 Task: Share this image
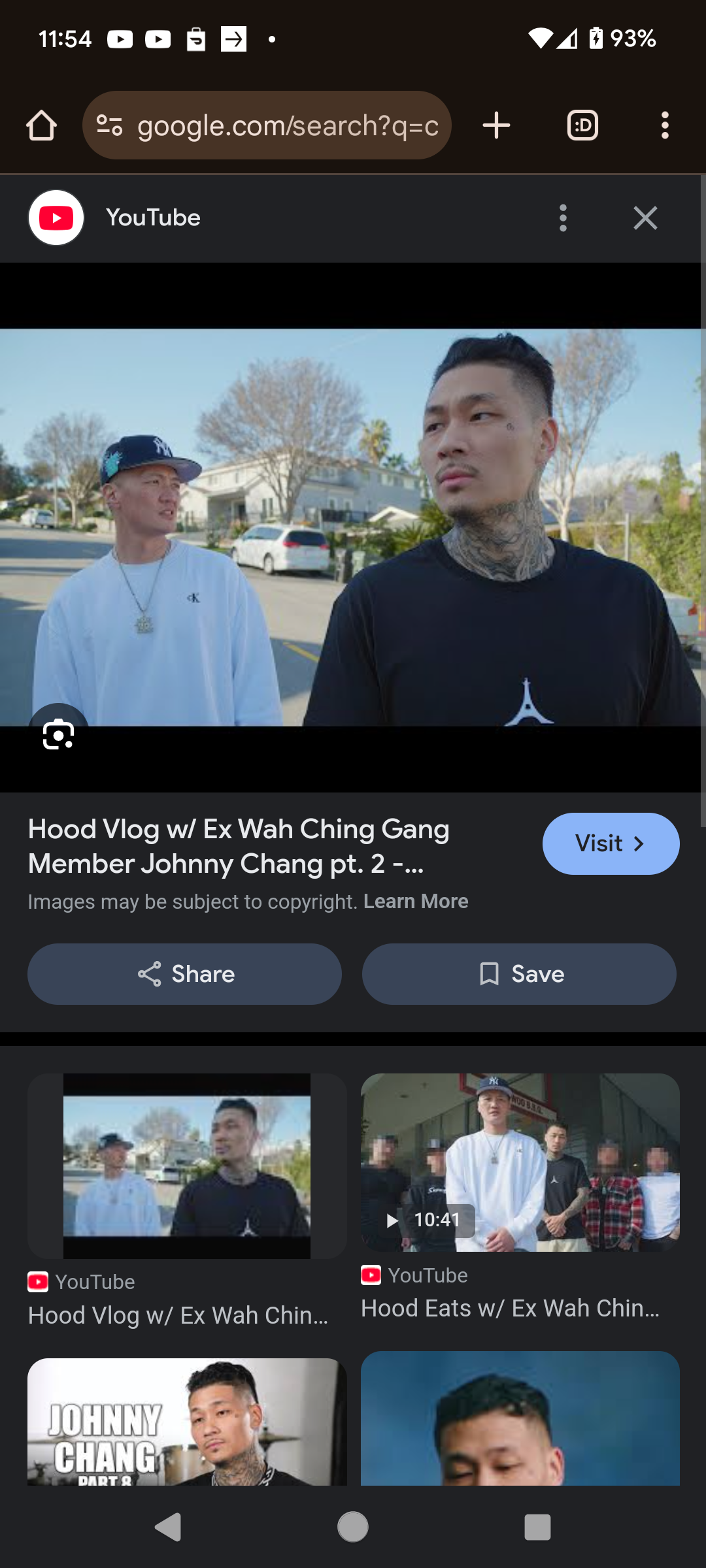184,974
